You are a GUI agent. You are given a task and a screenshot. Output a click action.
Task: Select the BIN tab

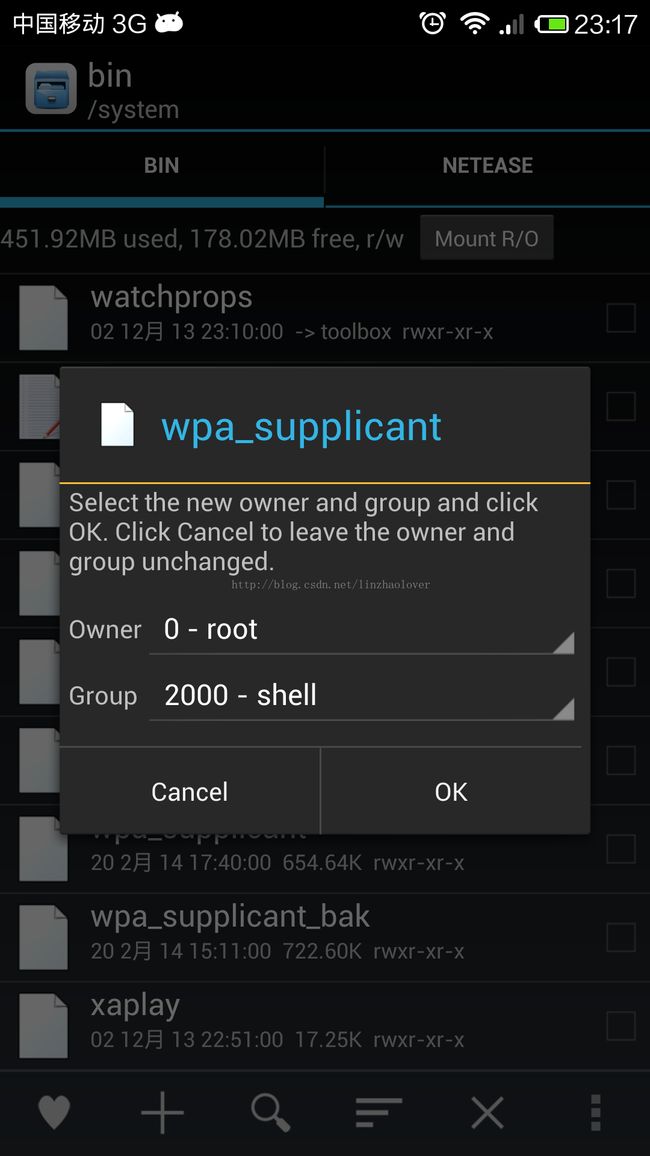click(x=161, y=165)
